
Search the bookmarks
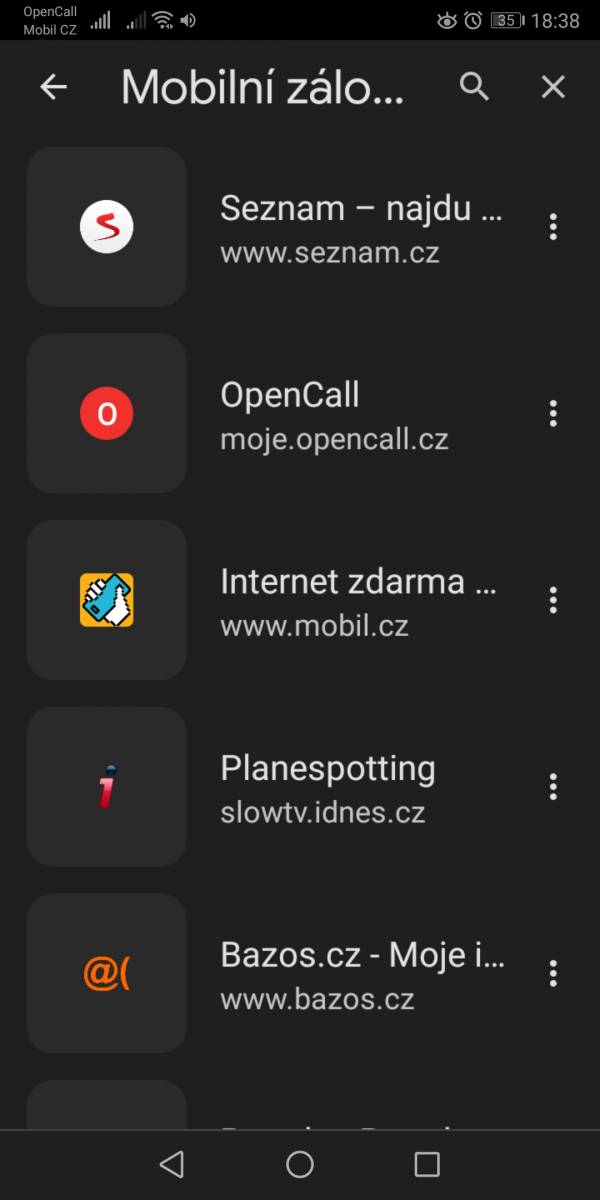[475, 87]
